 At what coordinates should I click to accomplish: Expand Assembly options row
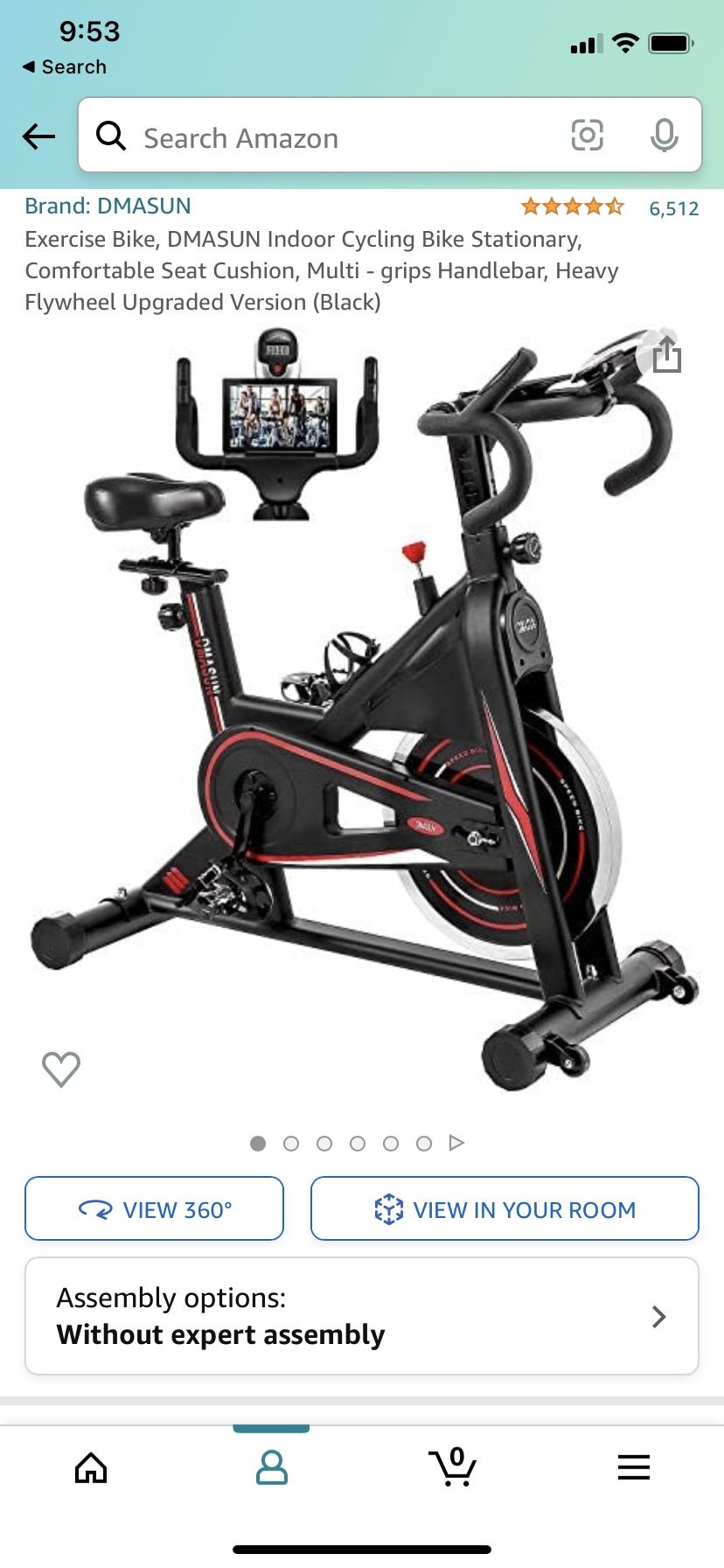[x=362, y=1316]
